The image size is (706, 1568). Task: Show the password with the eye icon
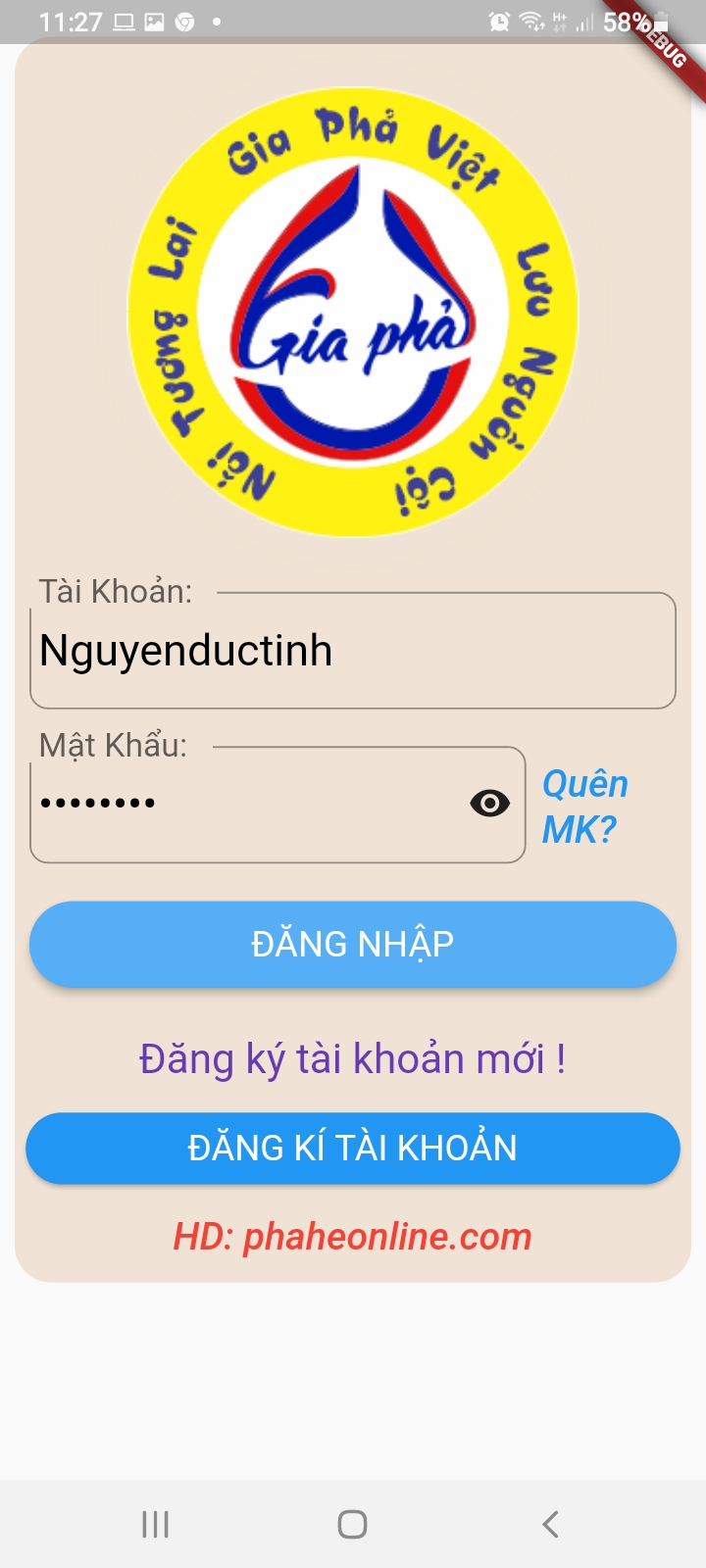point(489,804)
